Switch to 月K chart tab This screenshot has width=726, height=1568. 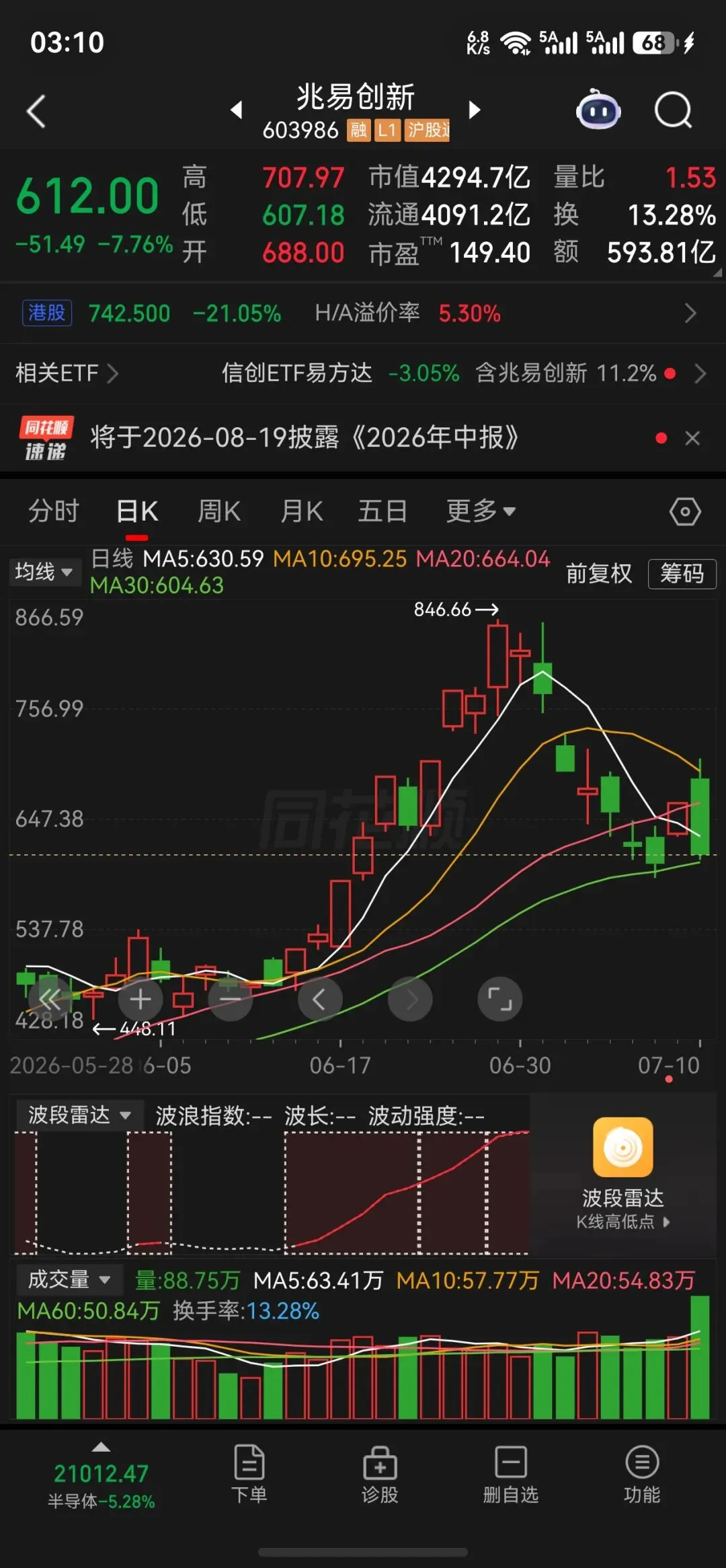pyautogui.click(x=302, y=511)
